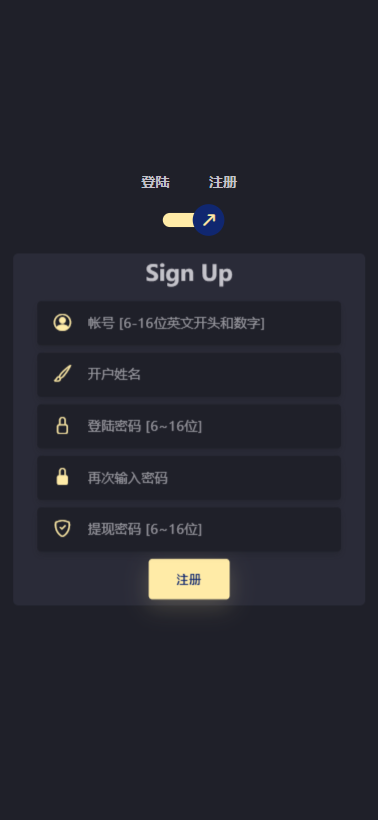Toggle the login/signup arrow switch
Image resolution: width=378 pixels, height=820 pixels.
tap(193, 220)
